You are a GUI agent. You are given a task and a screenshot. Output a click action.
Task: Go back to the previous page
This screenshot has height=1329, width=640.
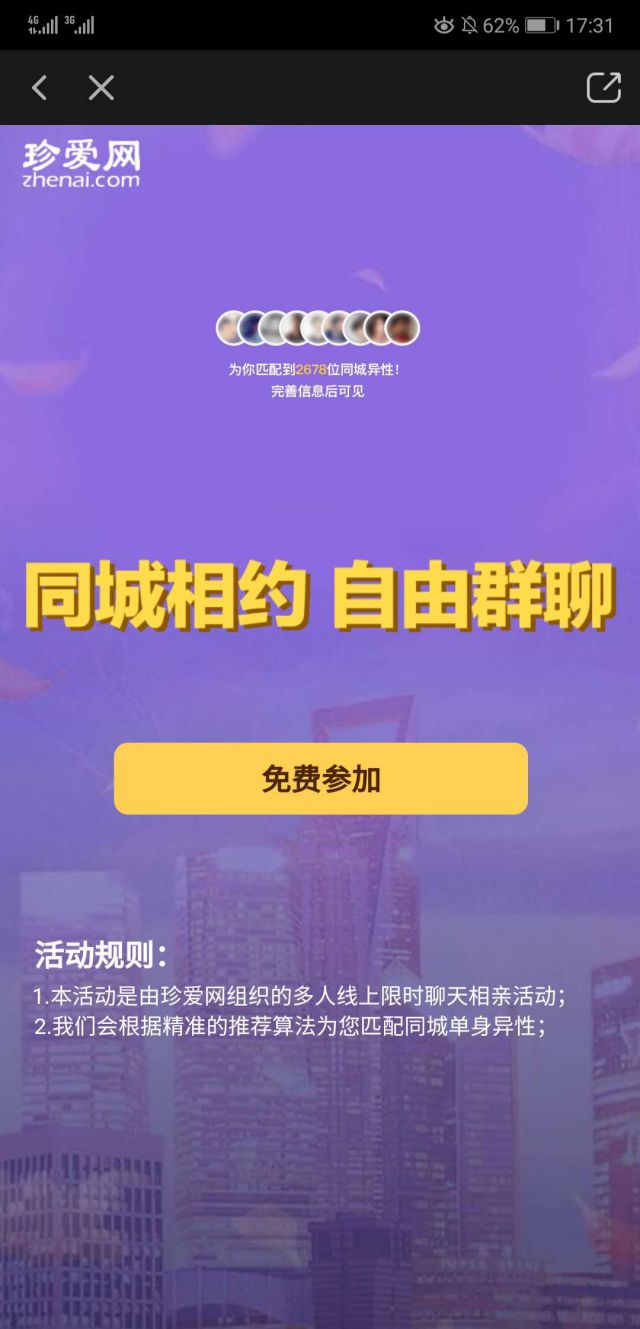pyautogui.click(x=39, y=88)
